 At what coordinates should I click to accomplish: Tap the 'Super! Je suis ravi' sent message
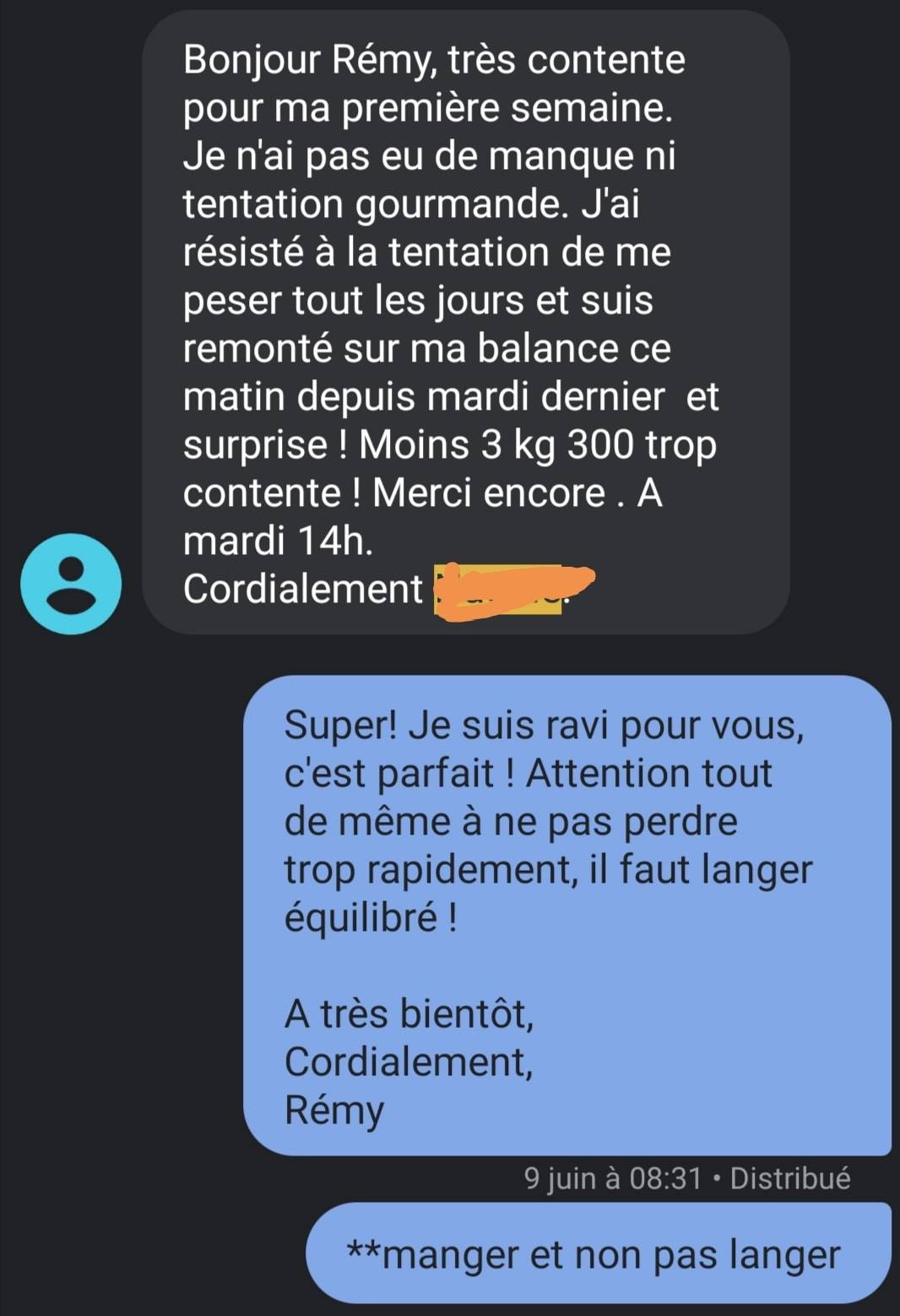coord(567,915)
